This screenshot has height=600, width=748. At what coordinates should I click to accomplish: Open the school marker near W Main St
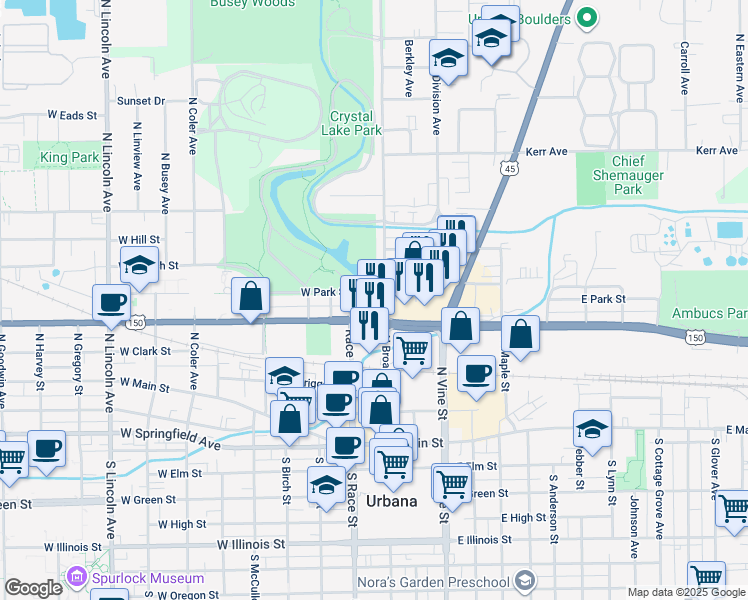click(x=285, y=376)
